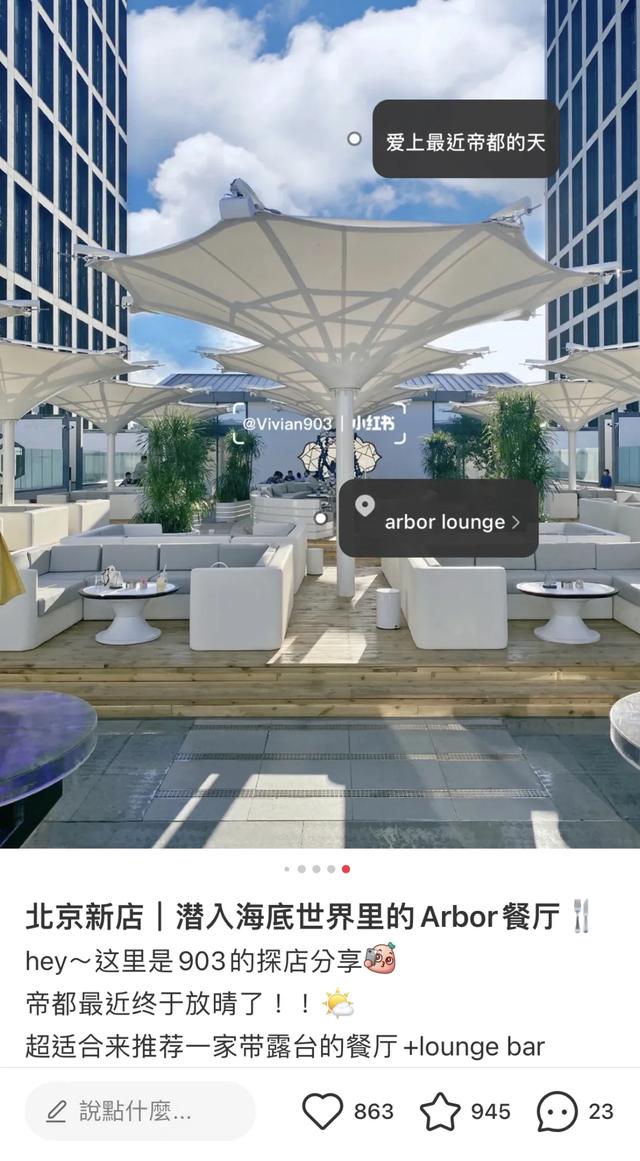Tap the 說點什麼 comment input field
Screen dimensions: 640x1161
pyautogui.click(x=140, y=1111)
